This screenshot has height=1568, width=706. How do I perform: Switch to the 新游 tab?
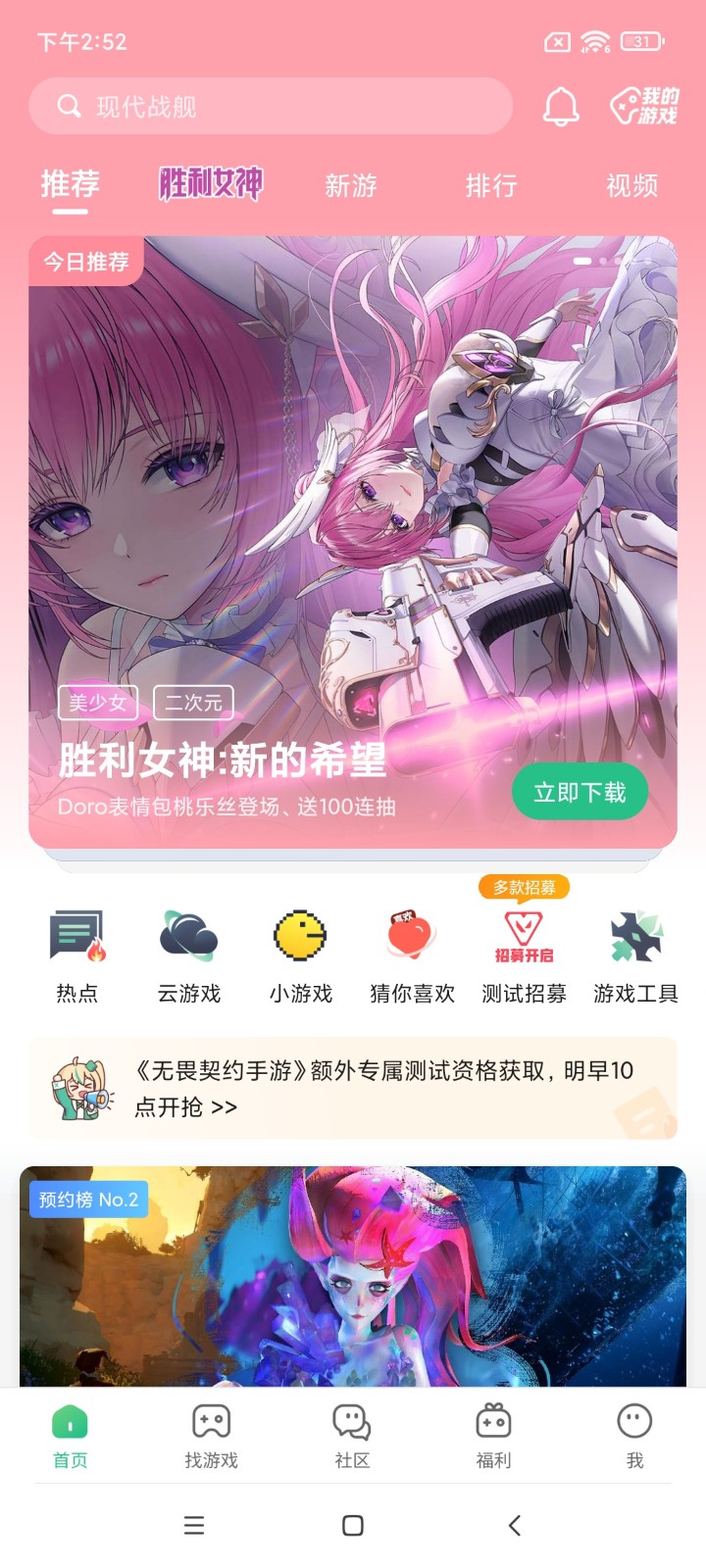coord(351,185)
